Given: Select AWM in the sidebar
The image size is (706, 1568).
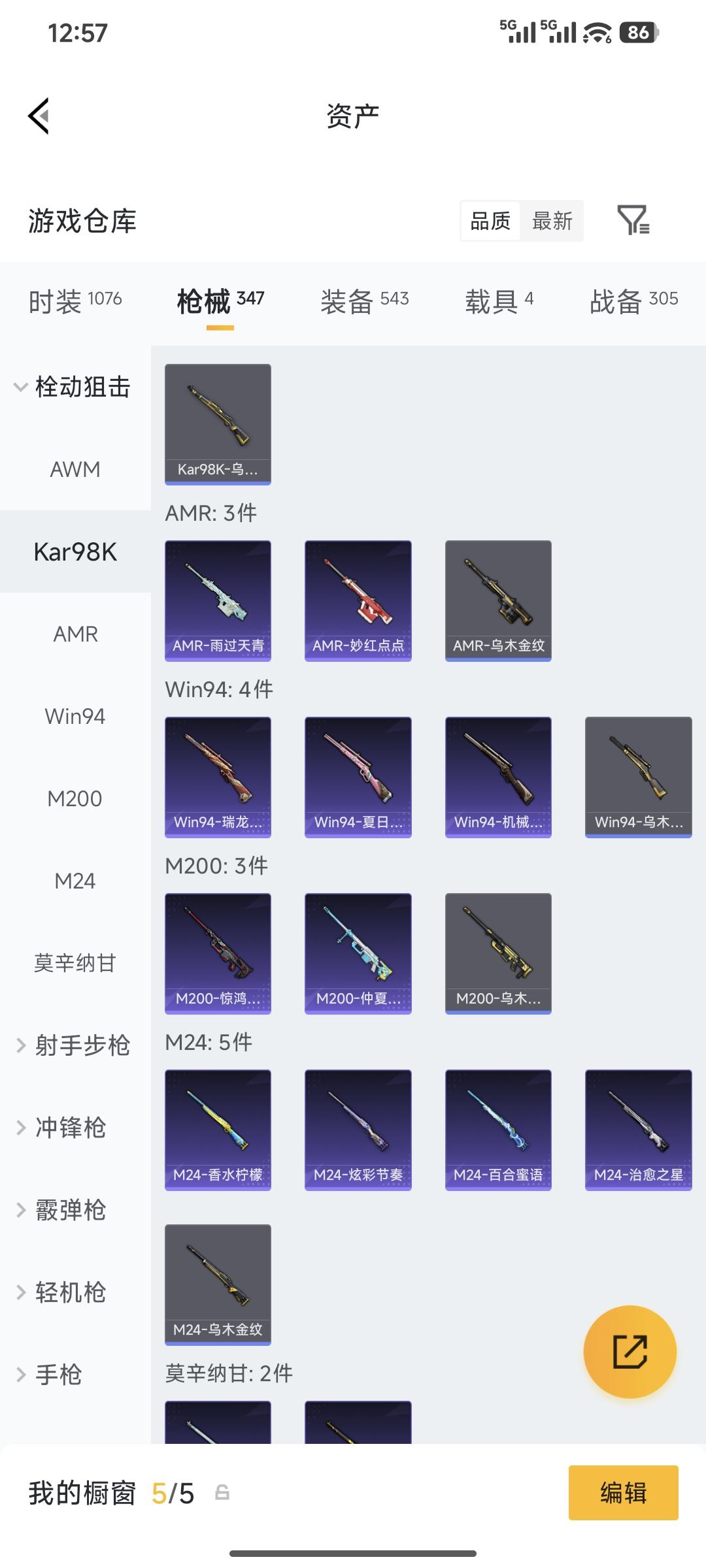Looking at the screenshot, I should coord(75,469).
